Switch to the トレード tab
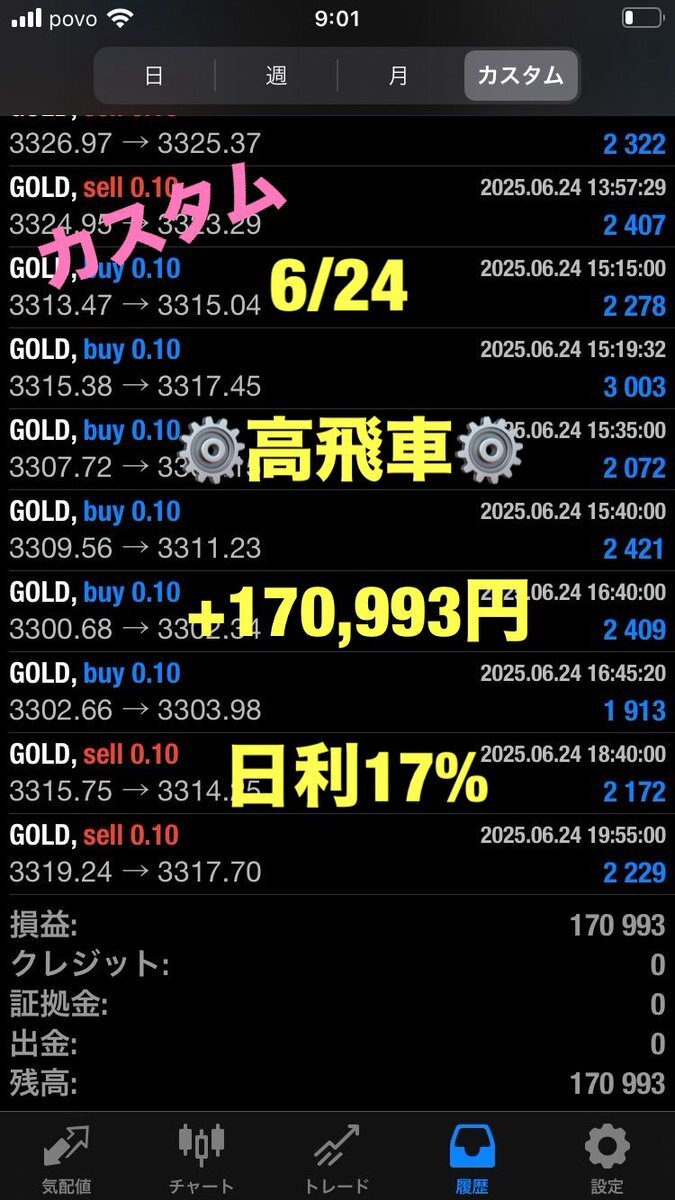The height and width of the screenshot is (1200, 675). [337, 1157]
